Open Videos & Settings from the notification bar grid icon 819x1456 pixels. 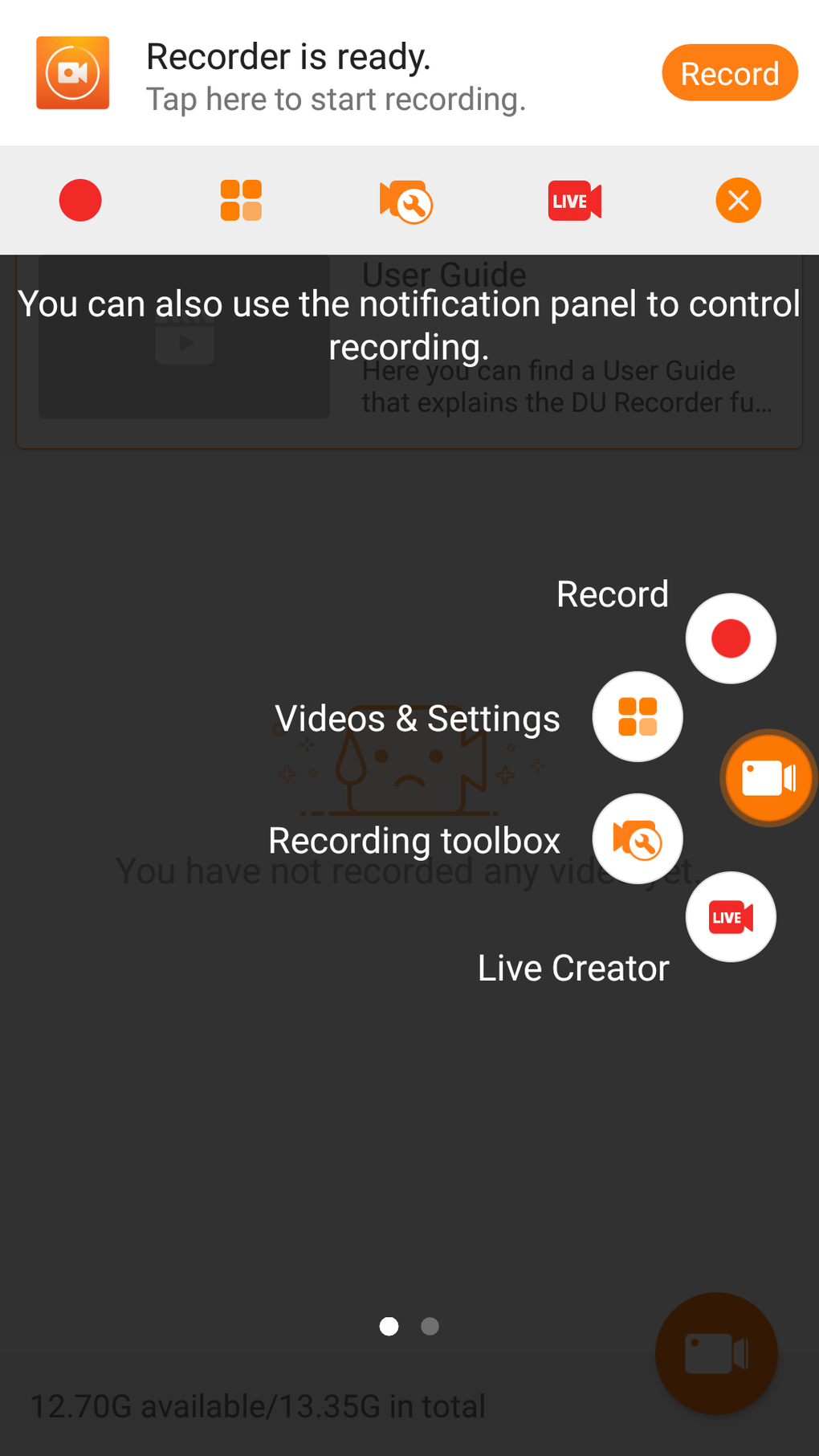pos(241,200)
